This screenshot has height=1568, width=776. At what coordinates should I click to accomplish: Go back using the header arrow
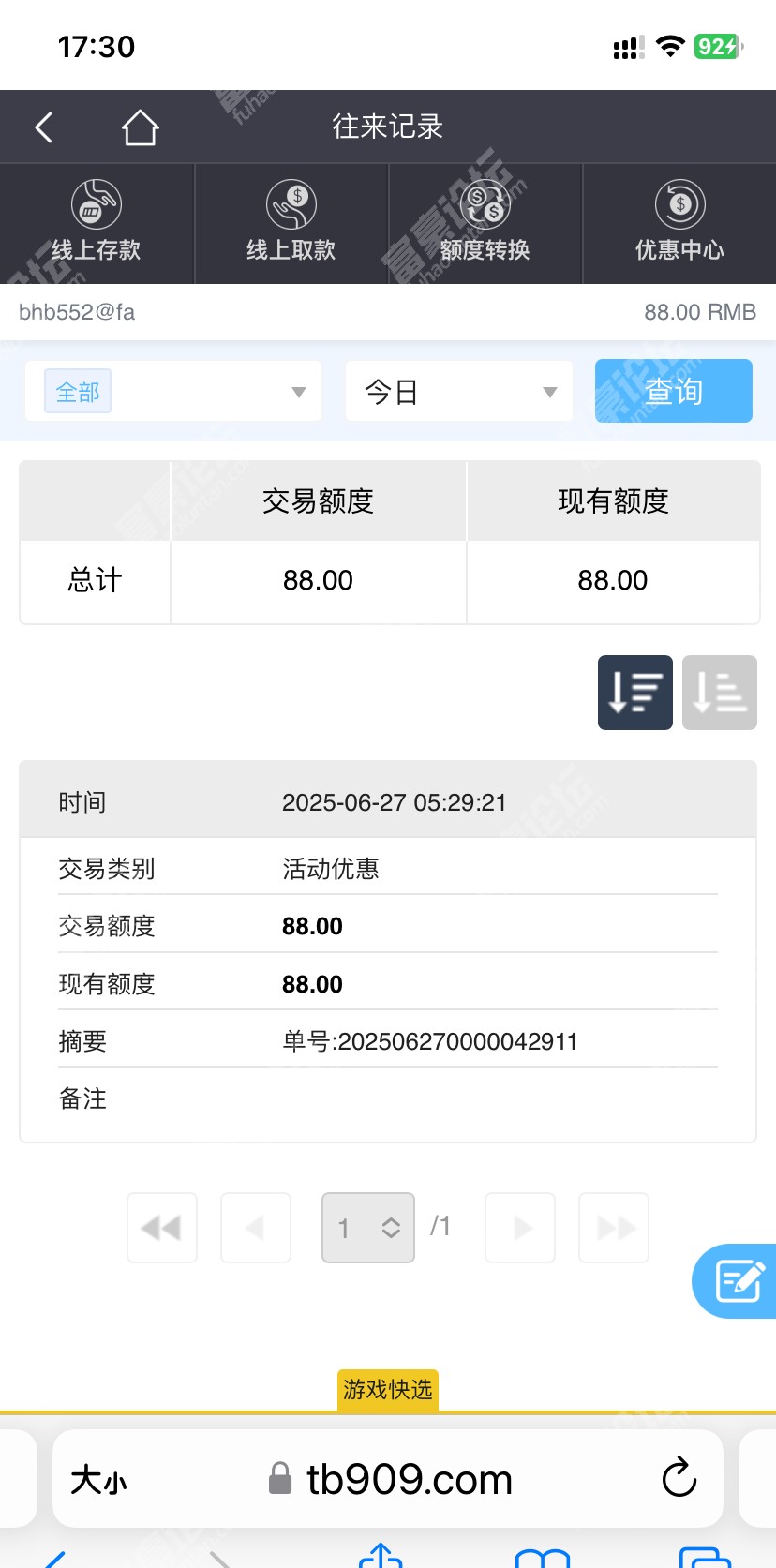point(43,127)
